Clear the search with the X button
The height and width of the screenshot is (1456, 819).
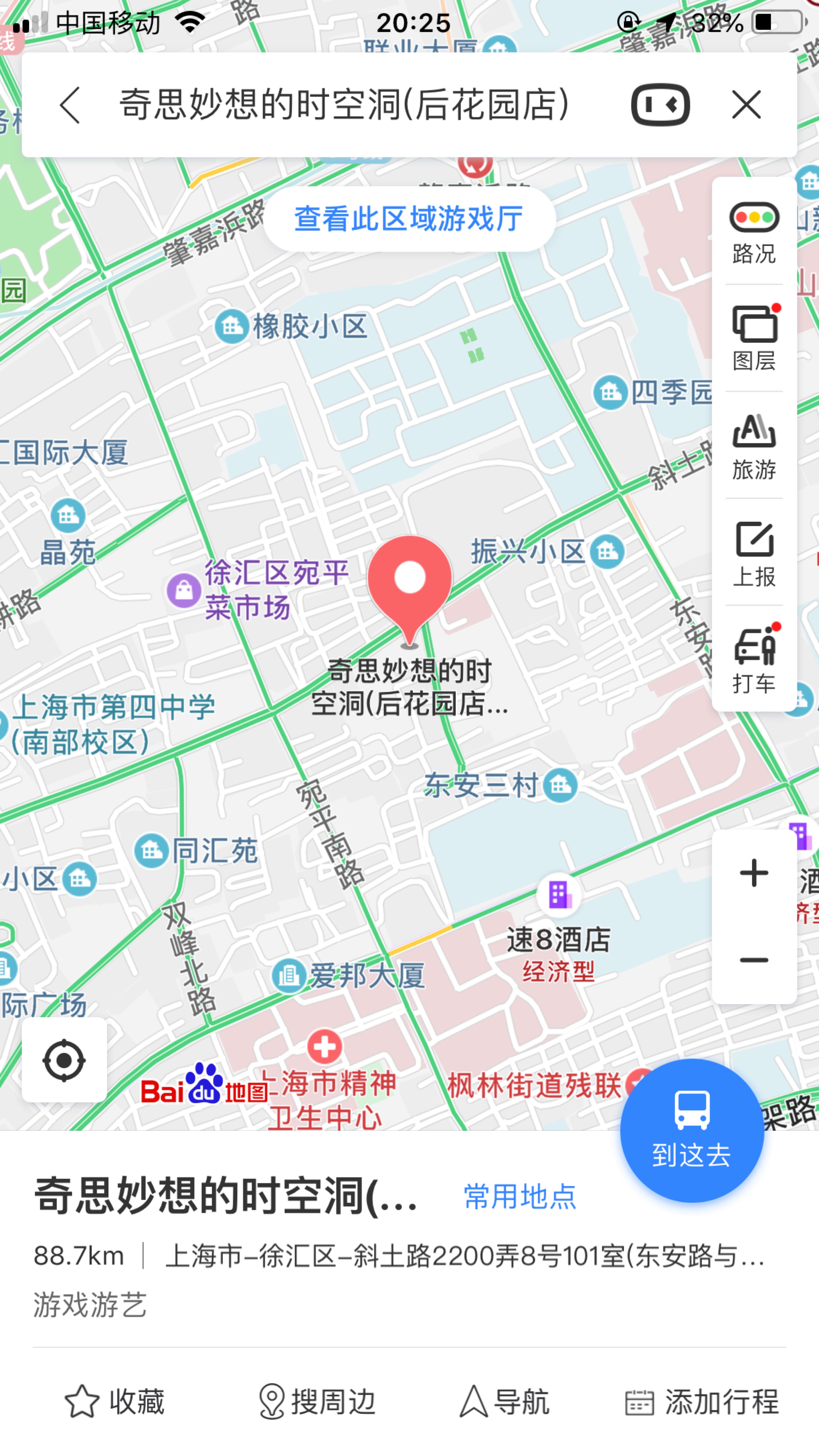pos(746,105)
